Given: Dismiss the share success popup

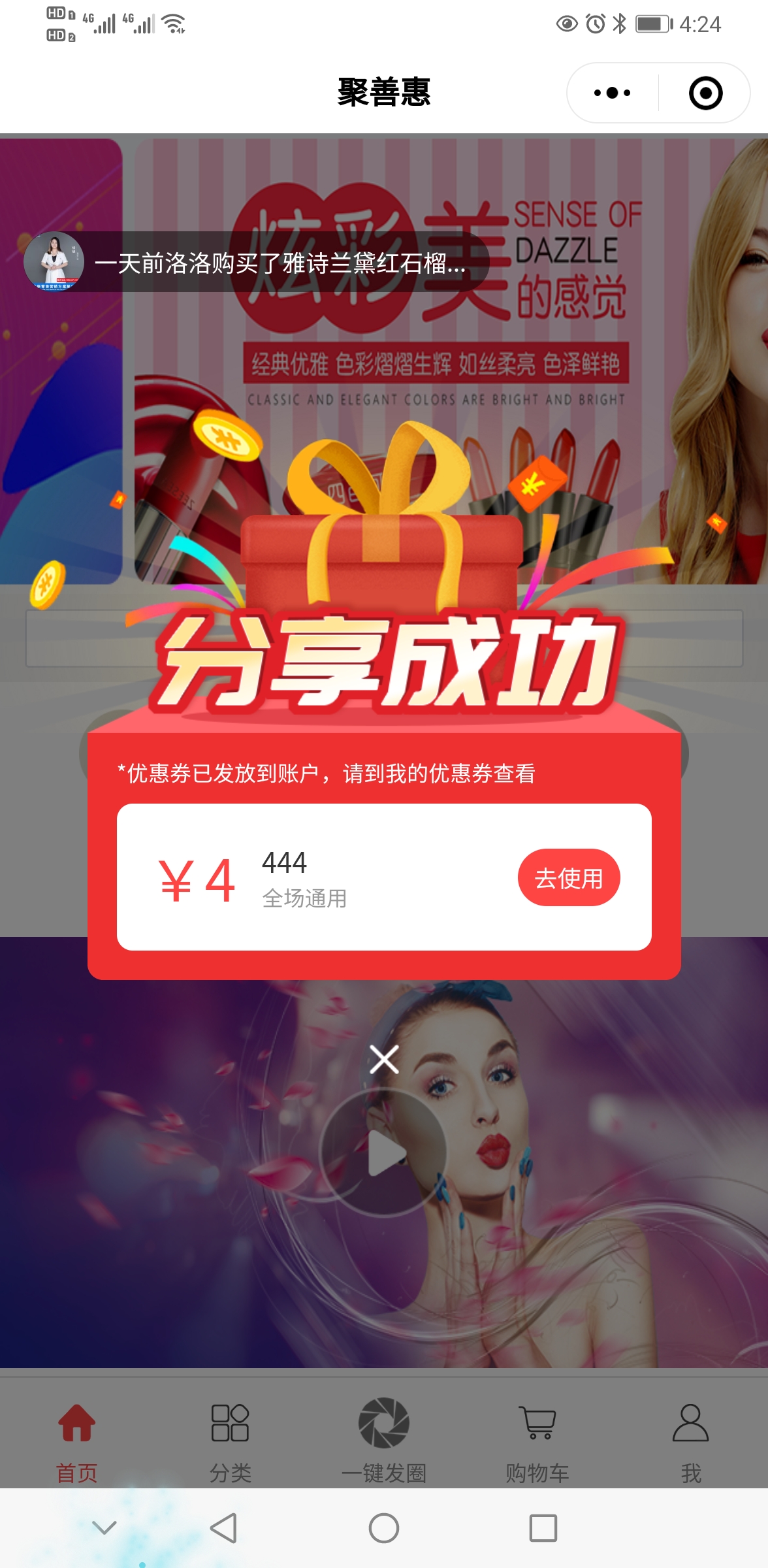Looking at the screenshot, I should [384, 1059].
